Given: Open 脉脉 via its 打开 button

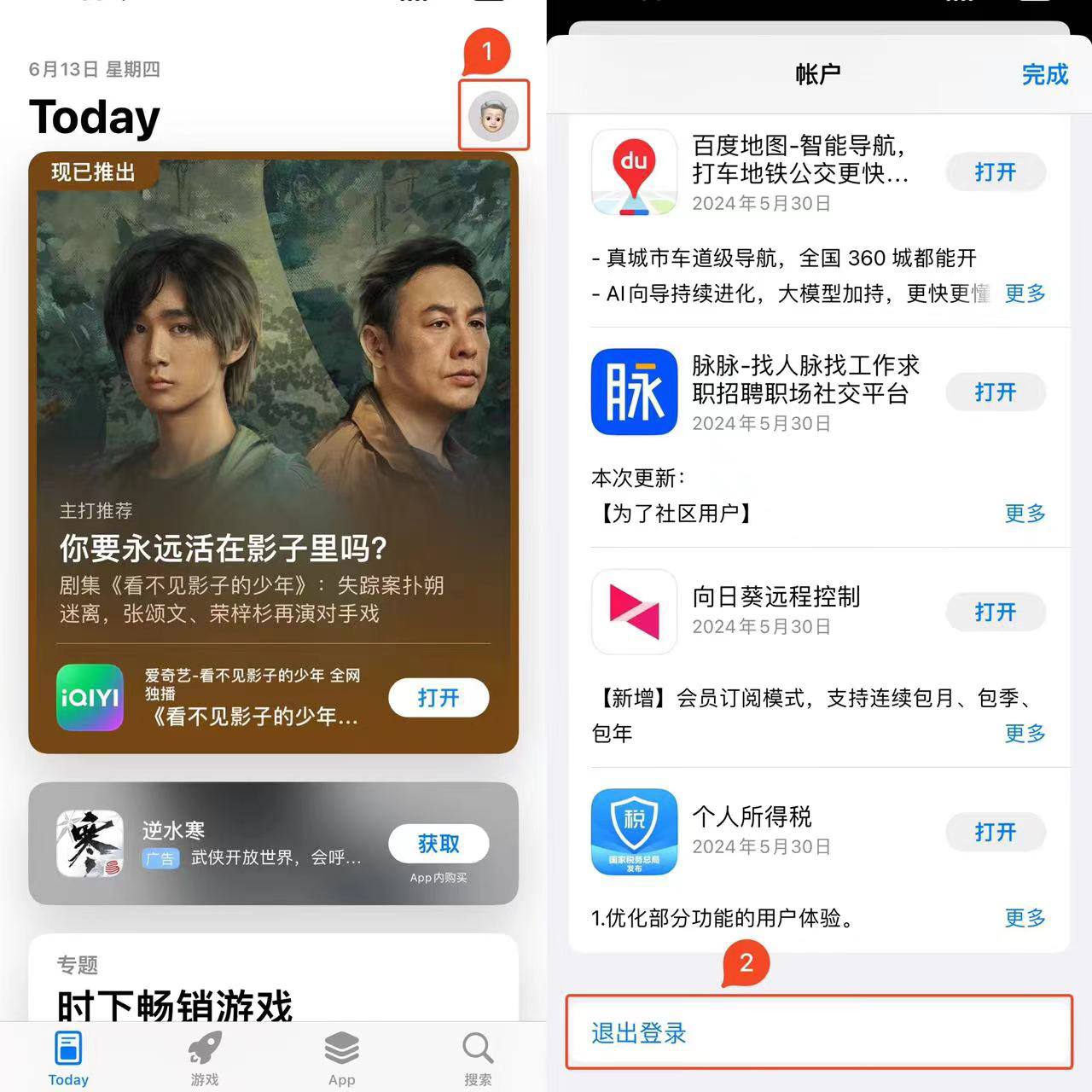Looking at the screenshot, I should click(x=995, y=392).
